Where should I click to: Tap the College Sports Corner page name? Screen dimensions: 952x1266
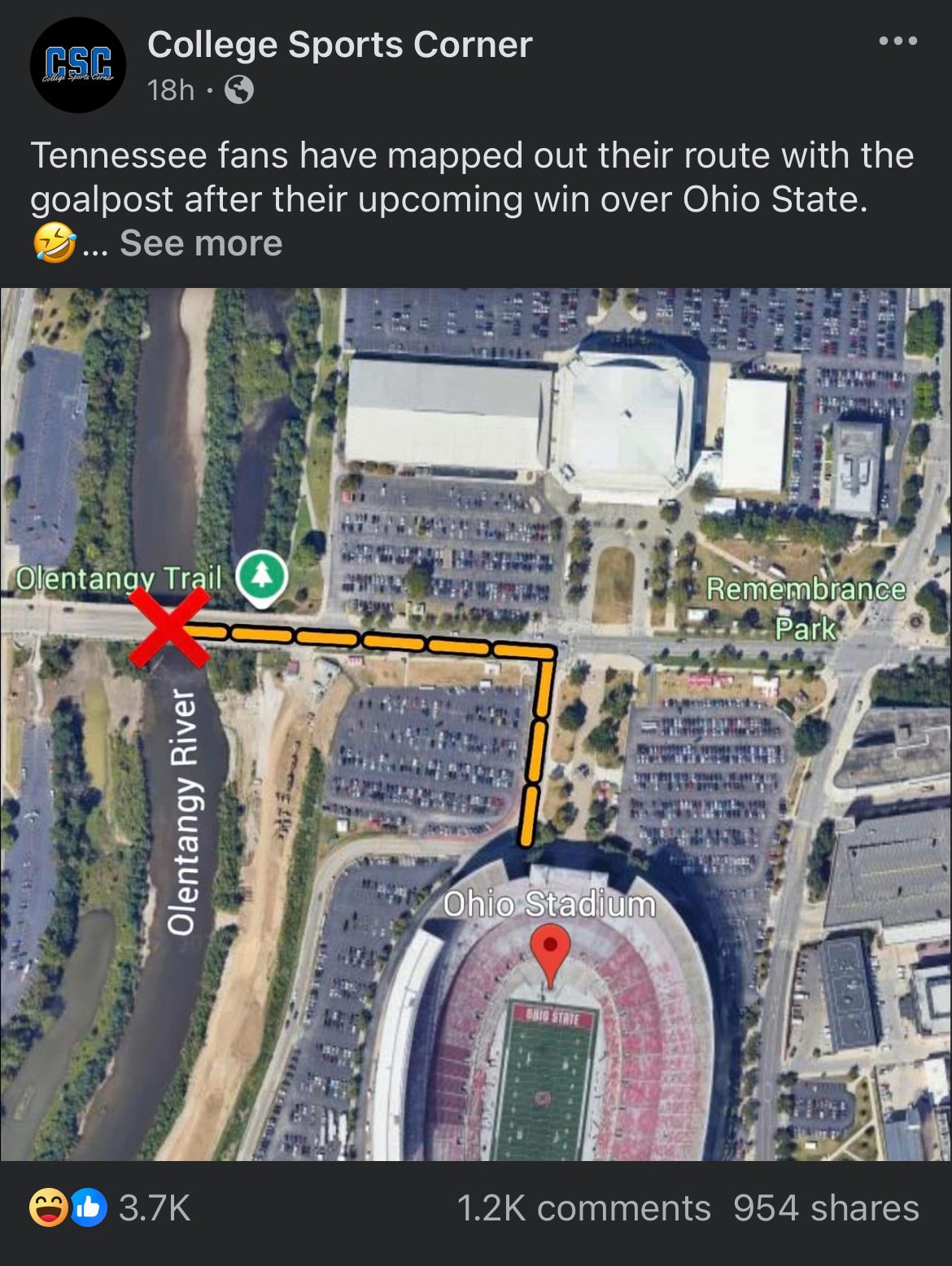[x=339, y=45]
